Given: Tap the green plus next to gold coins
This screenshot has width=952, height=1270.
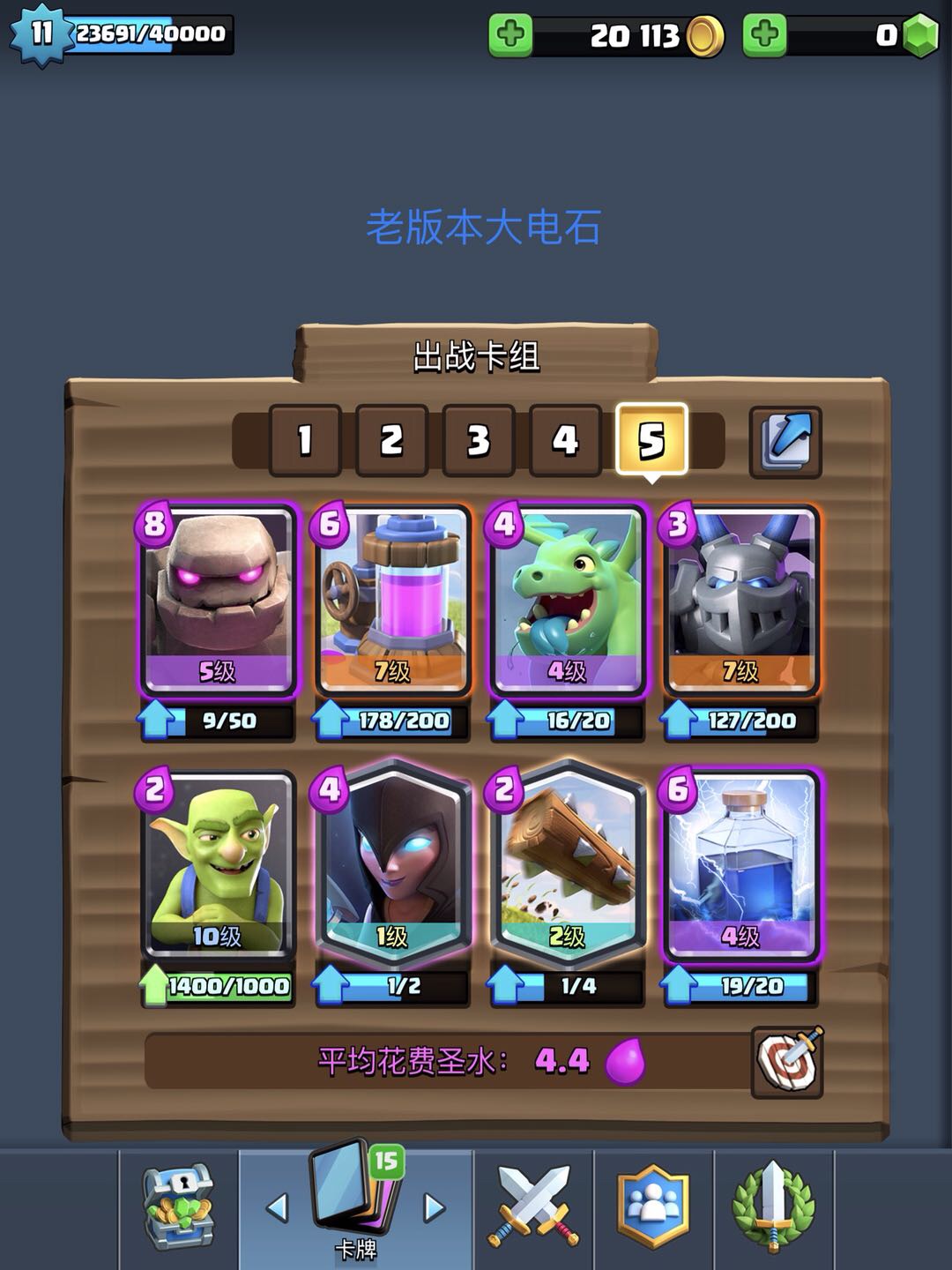Looking at the screenshot, I should [x=510, y=35].
